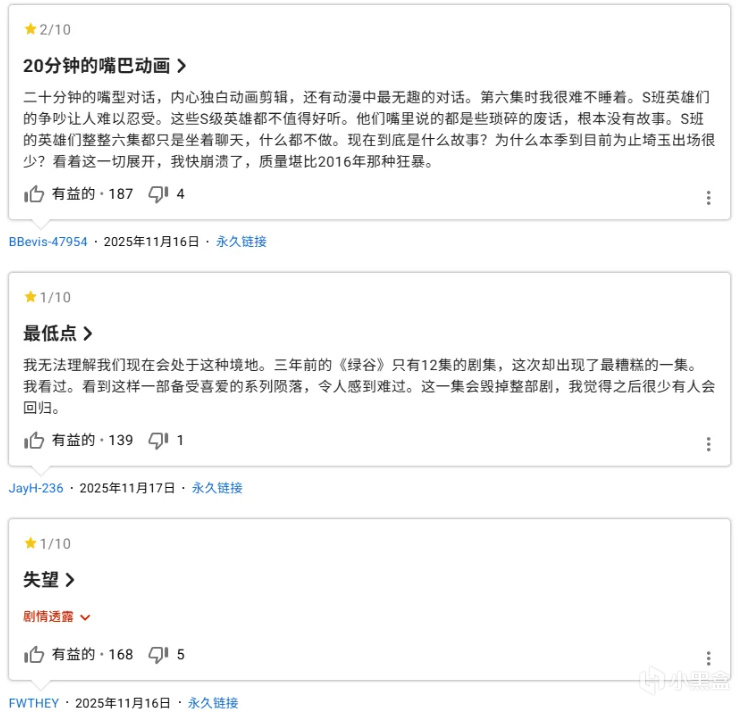Open overflow menu on the 20分钟的嘴巴动画 review
The width and height of the screenshot is (752, 712).
[x=708, y=198]
